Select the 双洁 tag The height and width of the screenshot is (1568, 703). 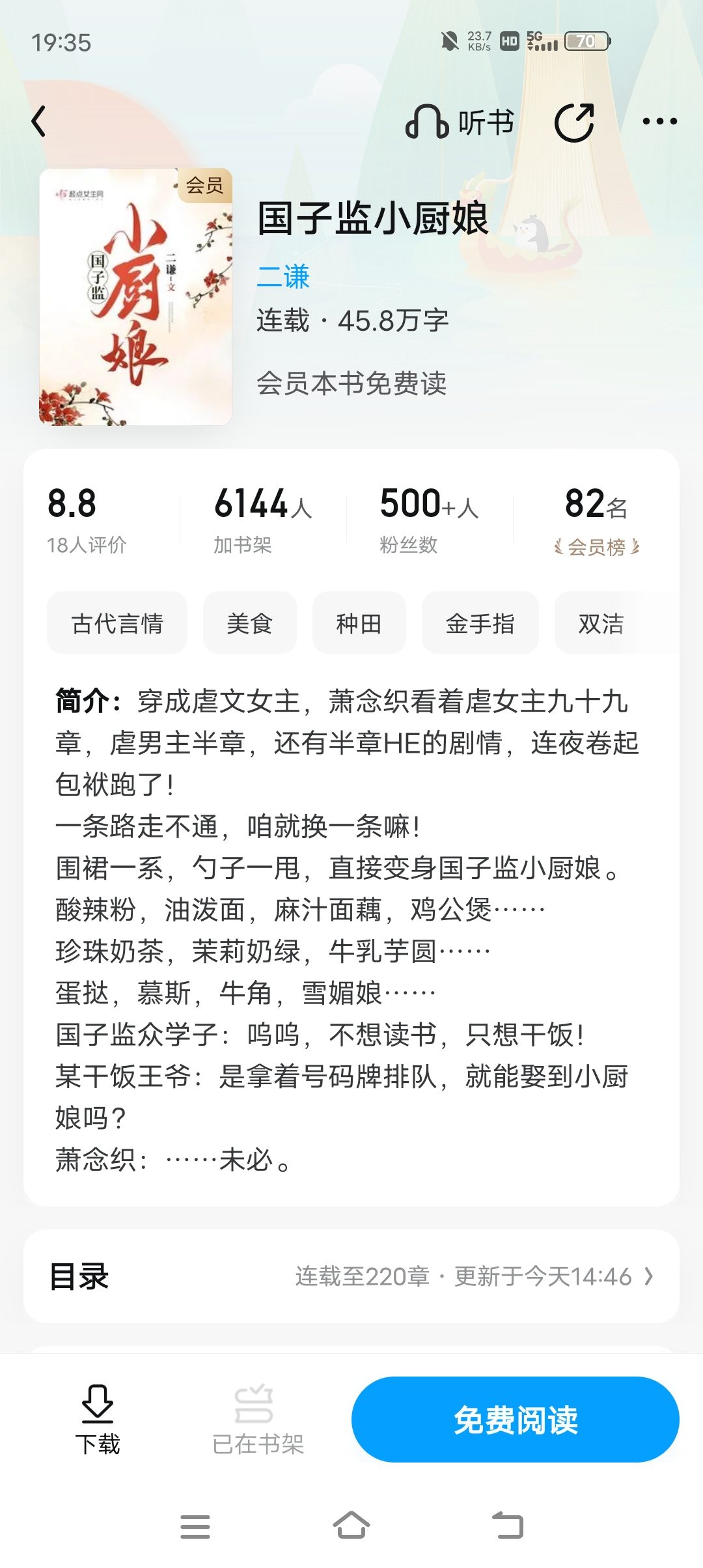click(601, 623)
